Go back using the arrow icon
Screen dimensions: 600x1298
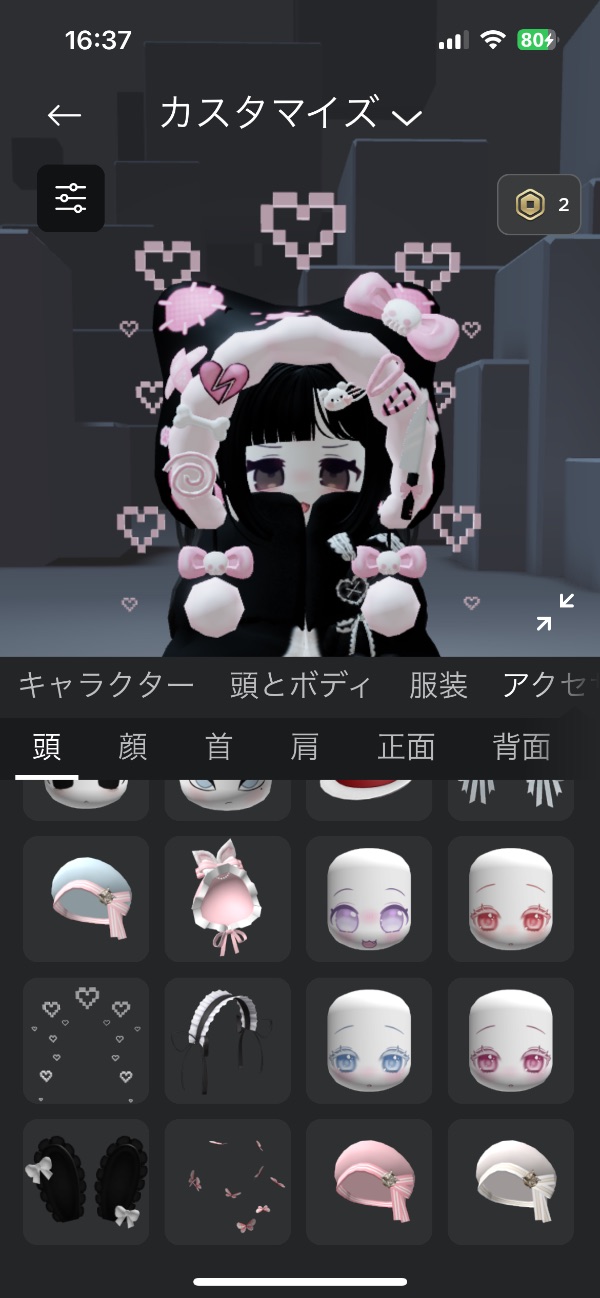(65, 115)
